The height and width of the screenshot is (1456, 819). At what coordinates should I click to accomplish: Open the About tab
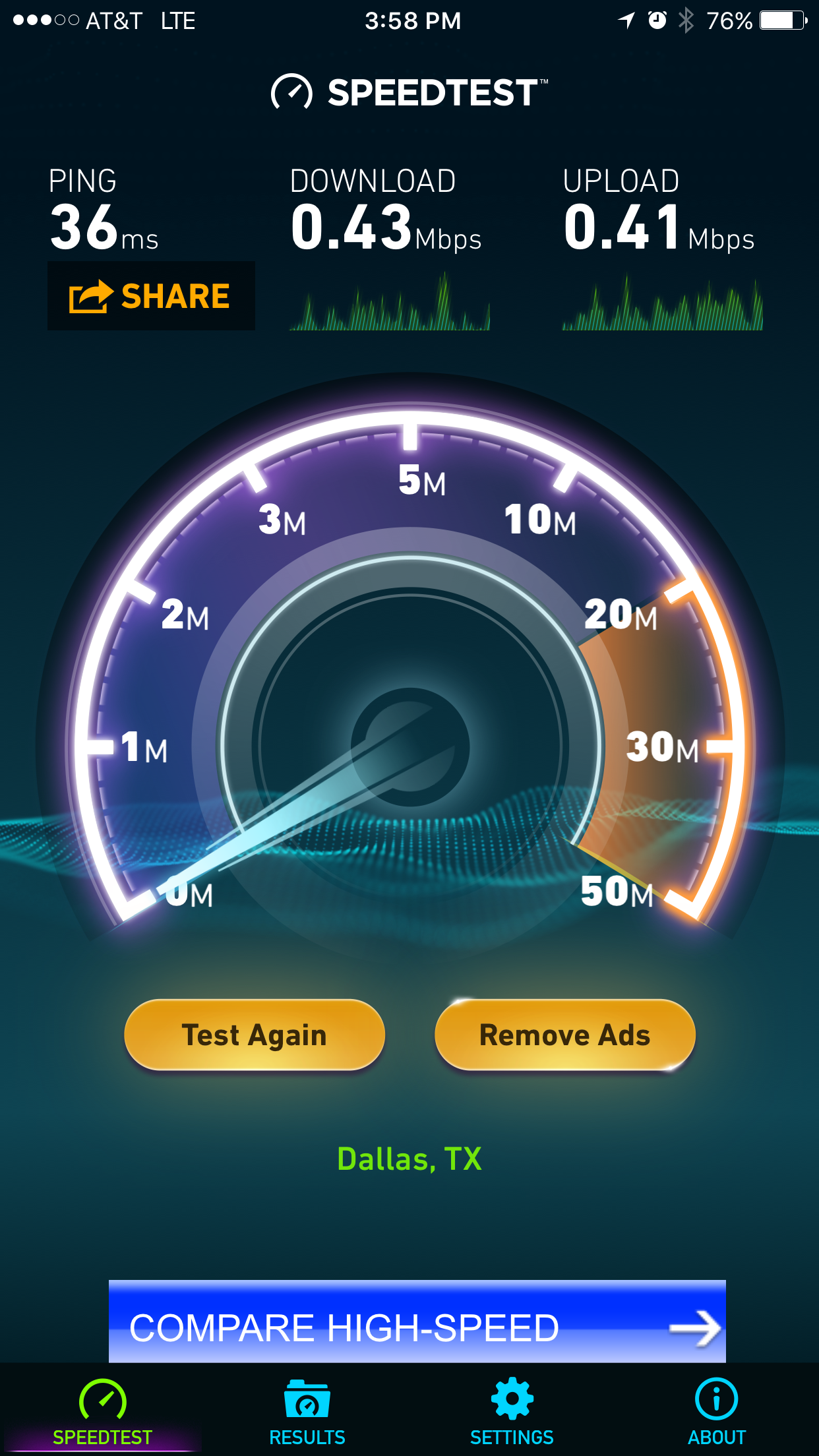point(716,1411)
